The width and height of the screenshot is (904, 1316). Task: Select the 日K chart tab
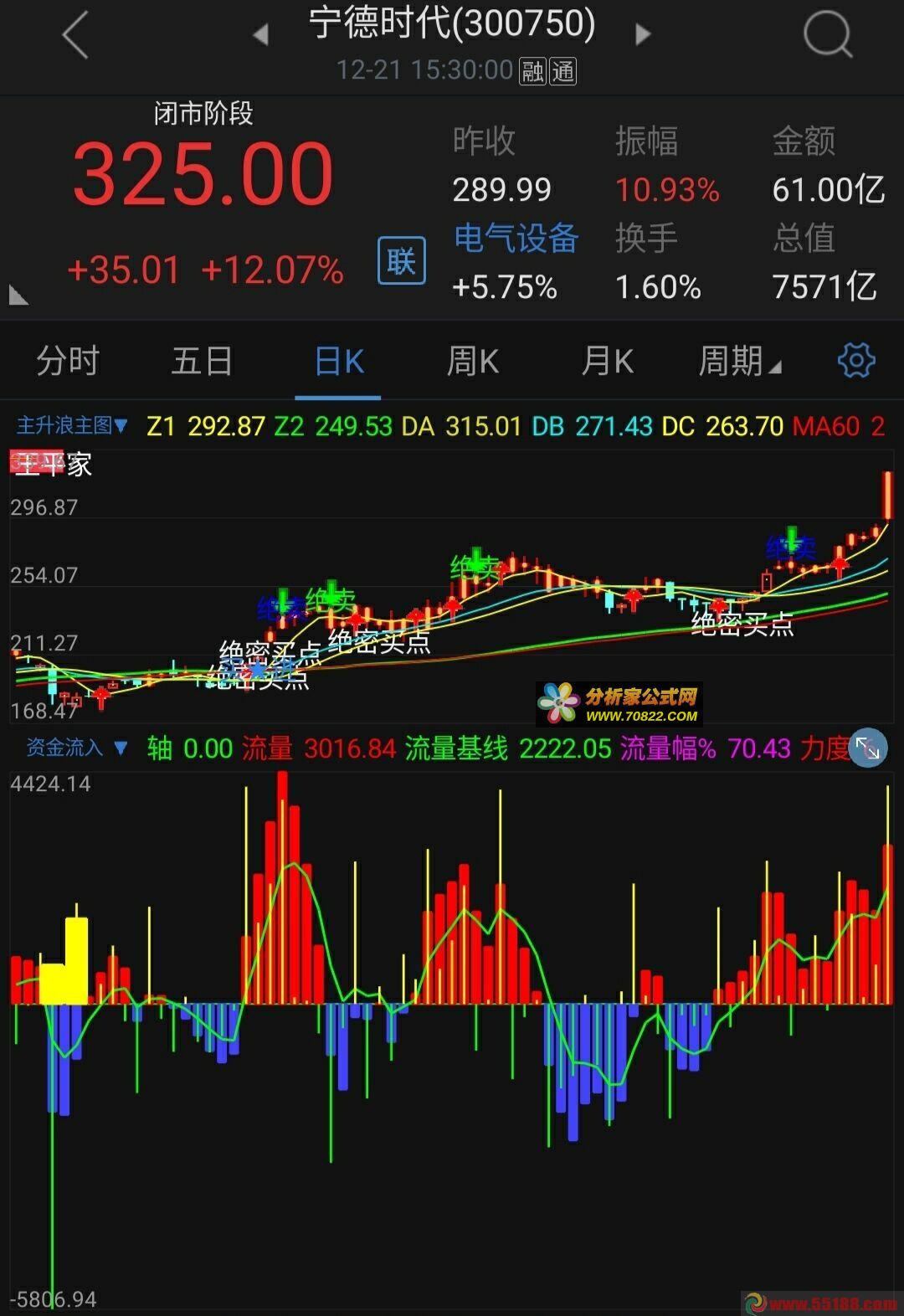(x=339, y=362)
